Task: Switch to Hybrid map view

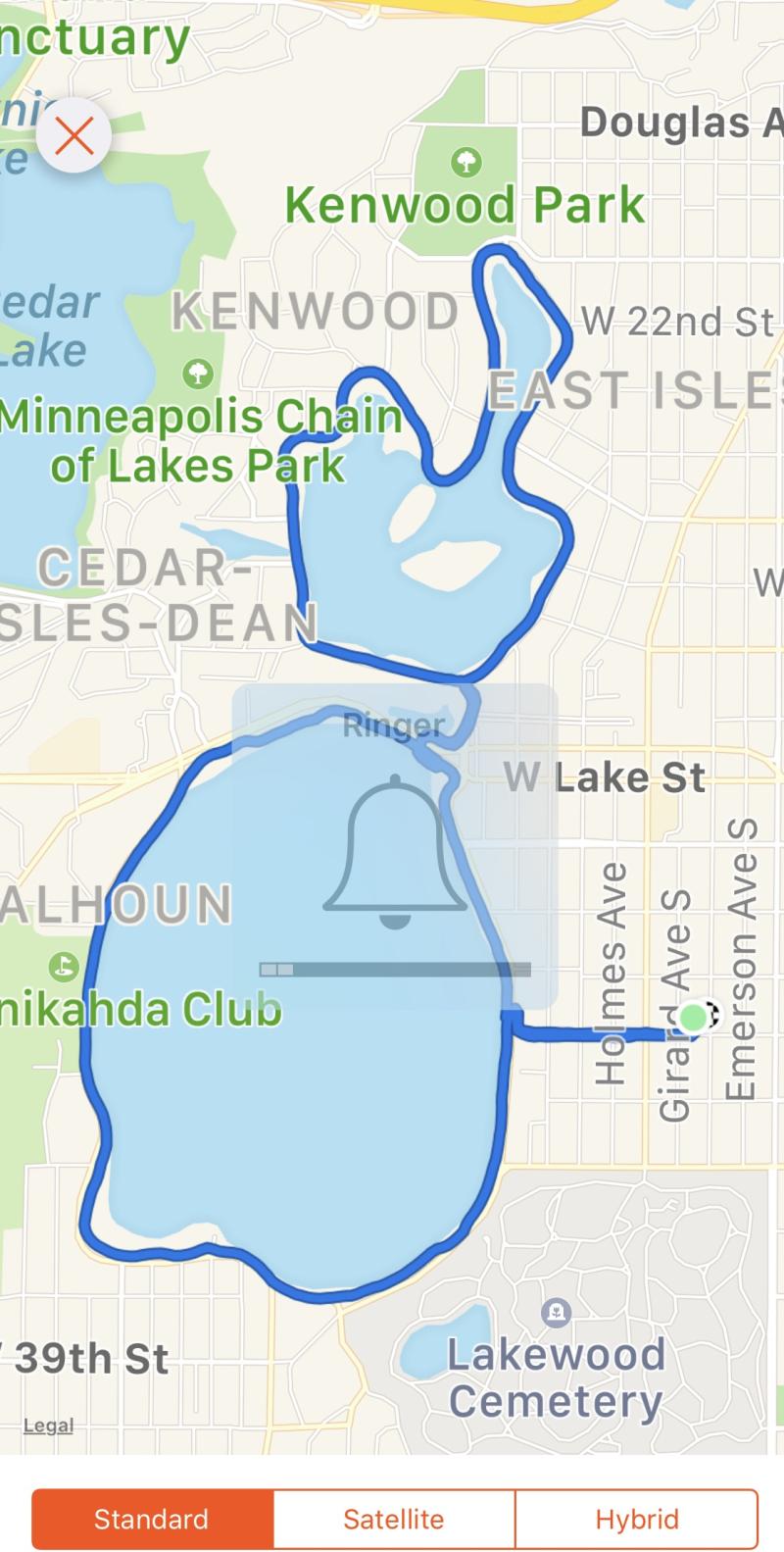Action: click(636, 1519)
